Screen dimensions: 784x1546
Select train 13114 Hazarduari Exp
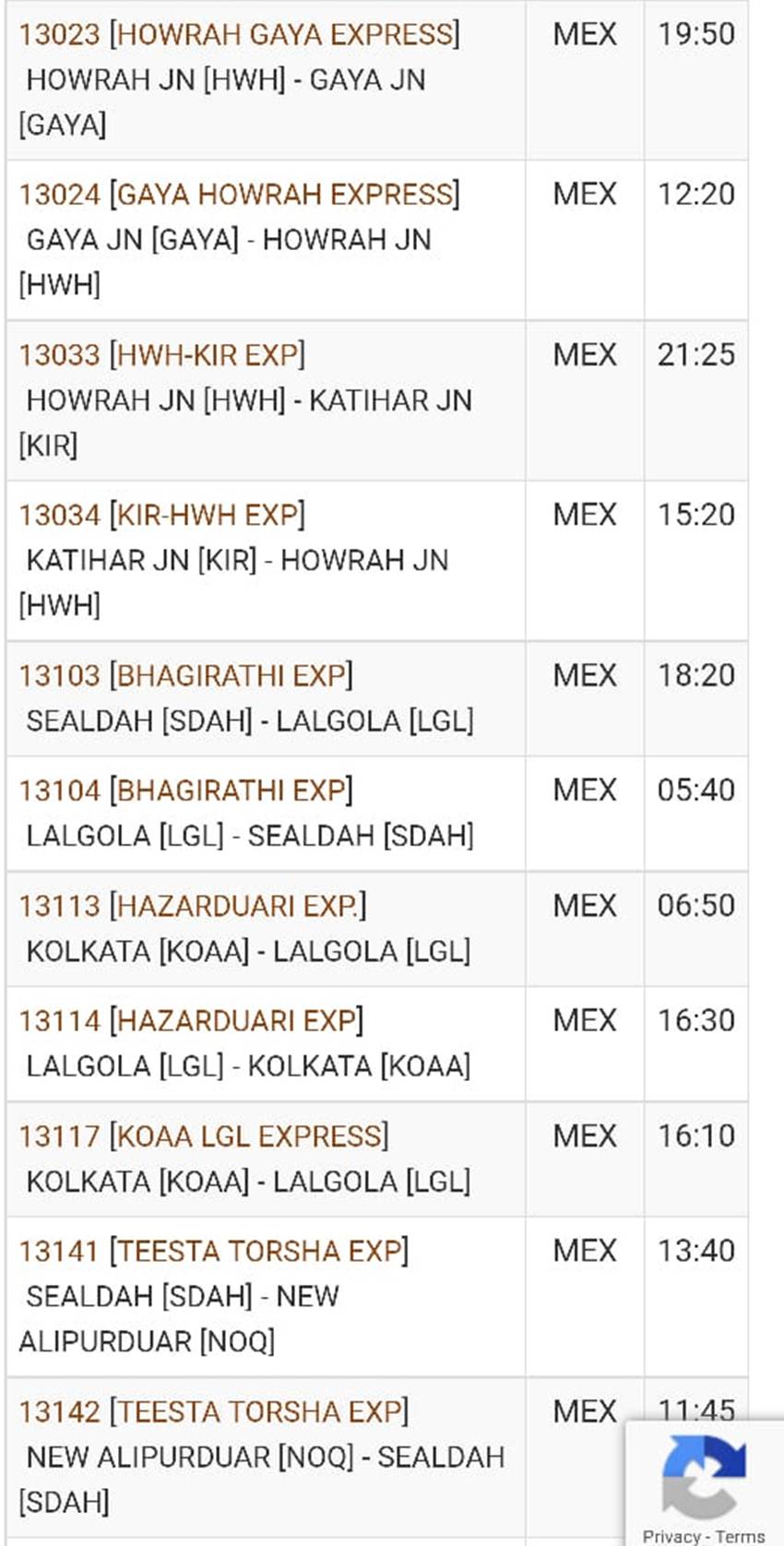191,1021
